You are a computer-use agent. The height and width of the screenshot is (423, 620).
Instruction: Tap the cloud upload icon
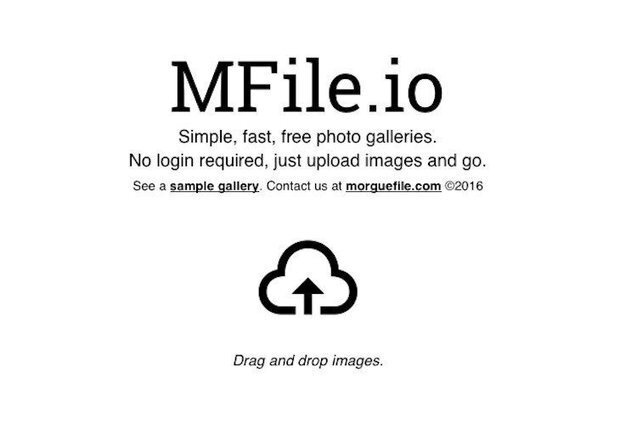point(308,278)
